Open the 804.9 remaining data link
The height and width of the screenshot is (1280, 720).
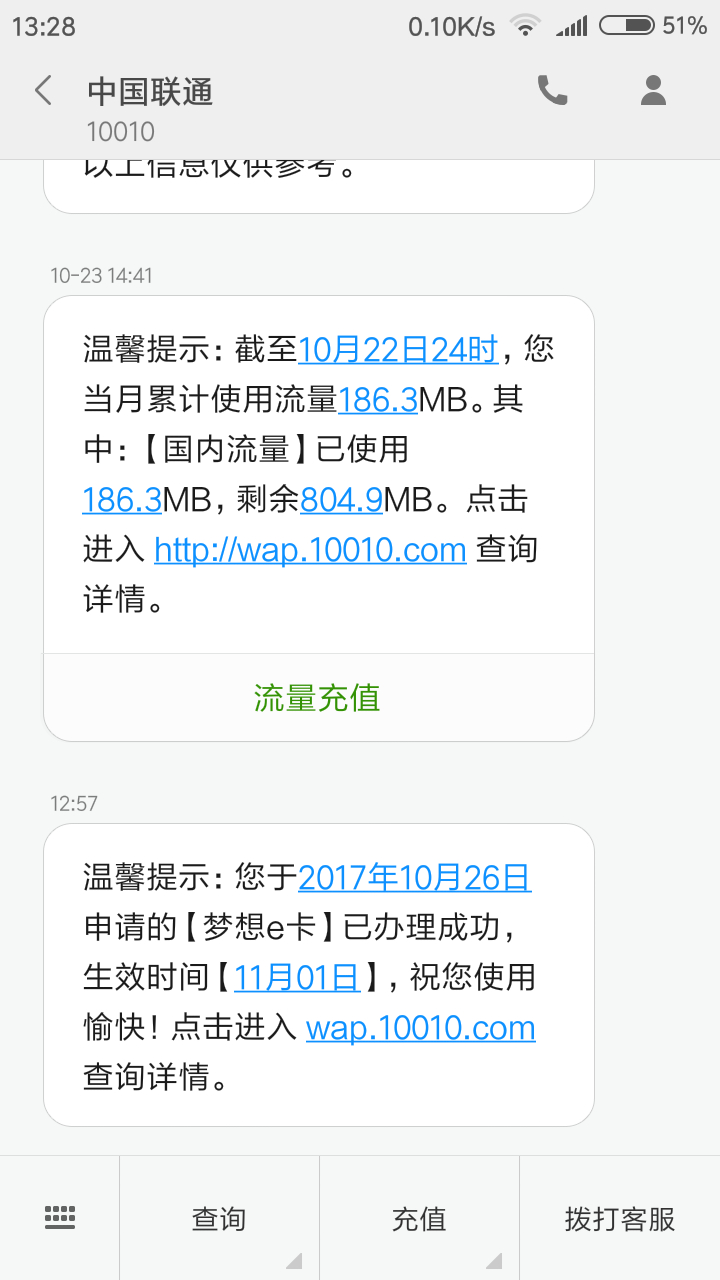tap(341, 499)
